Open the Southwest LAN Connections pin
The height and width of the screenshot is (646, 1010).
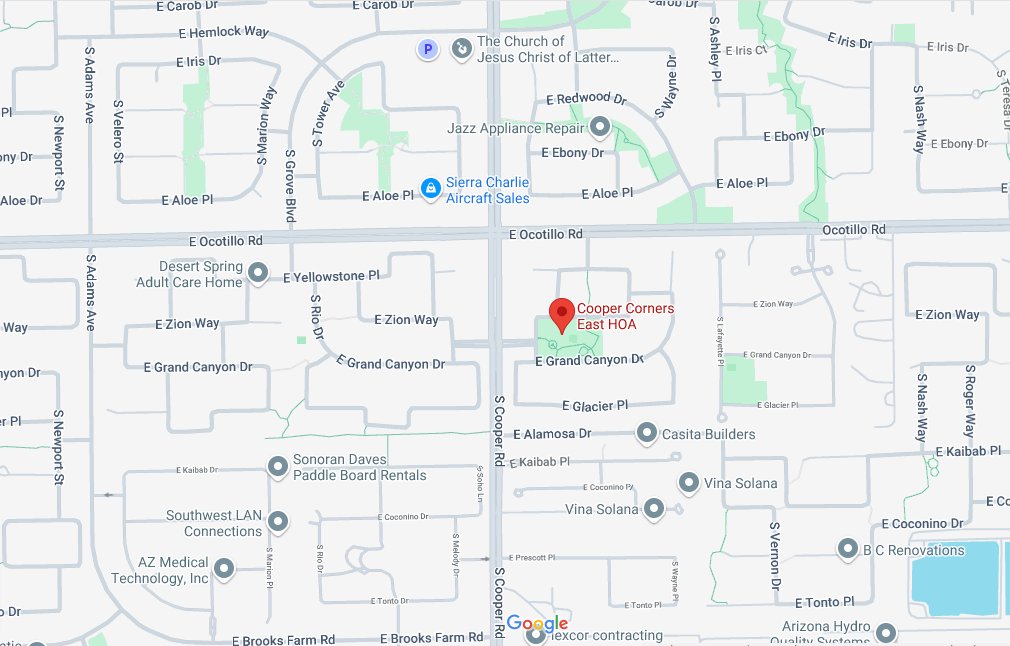[278, 521]
